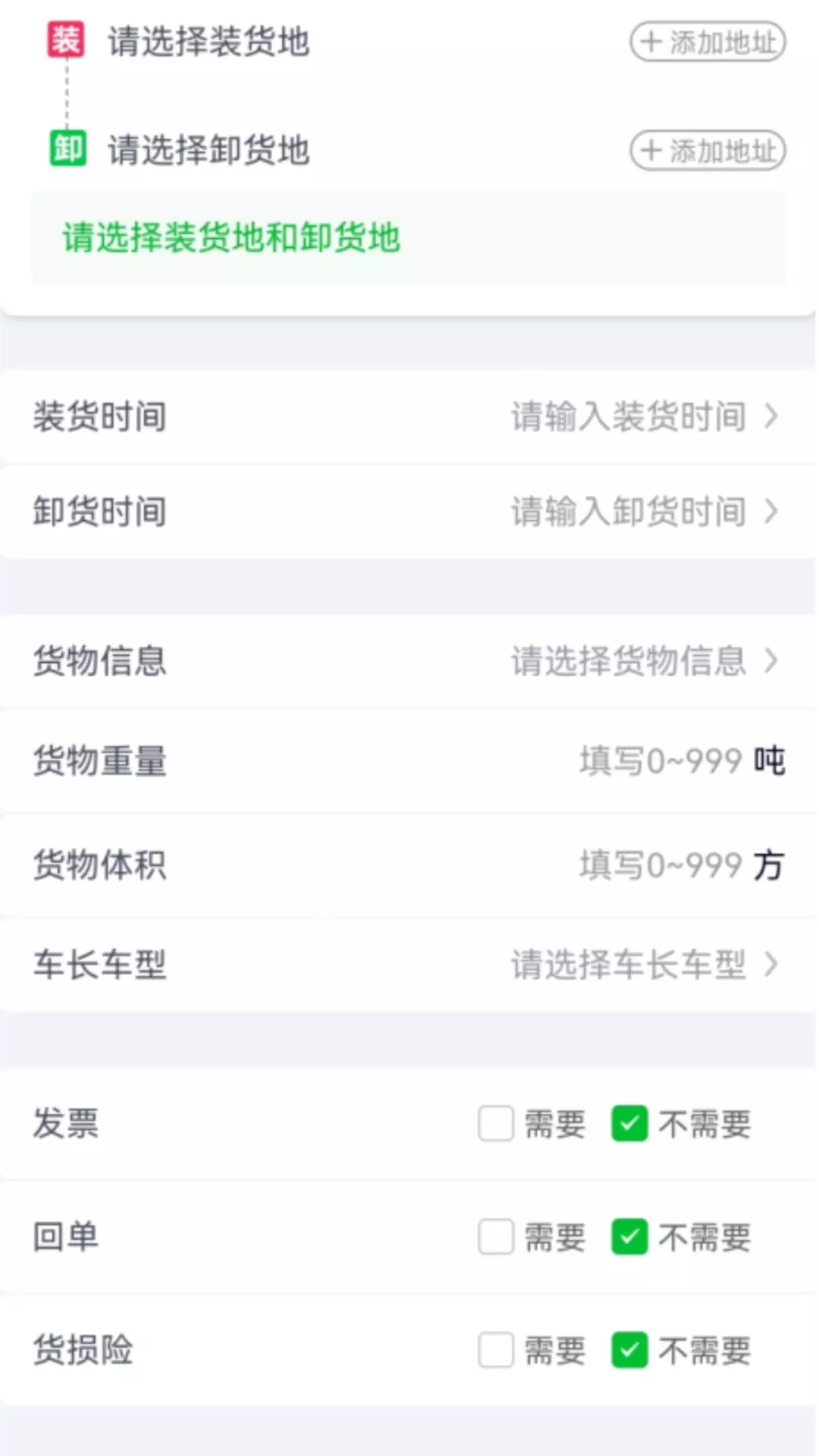The width and height of the screenshot is (819, 1456).
Task: Check 需要 for 回单
Action: point(496,1237)
